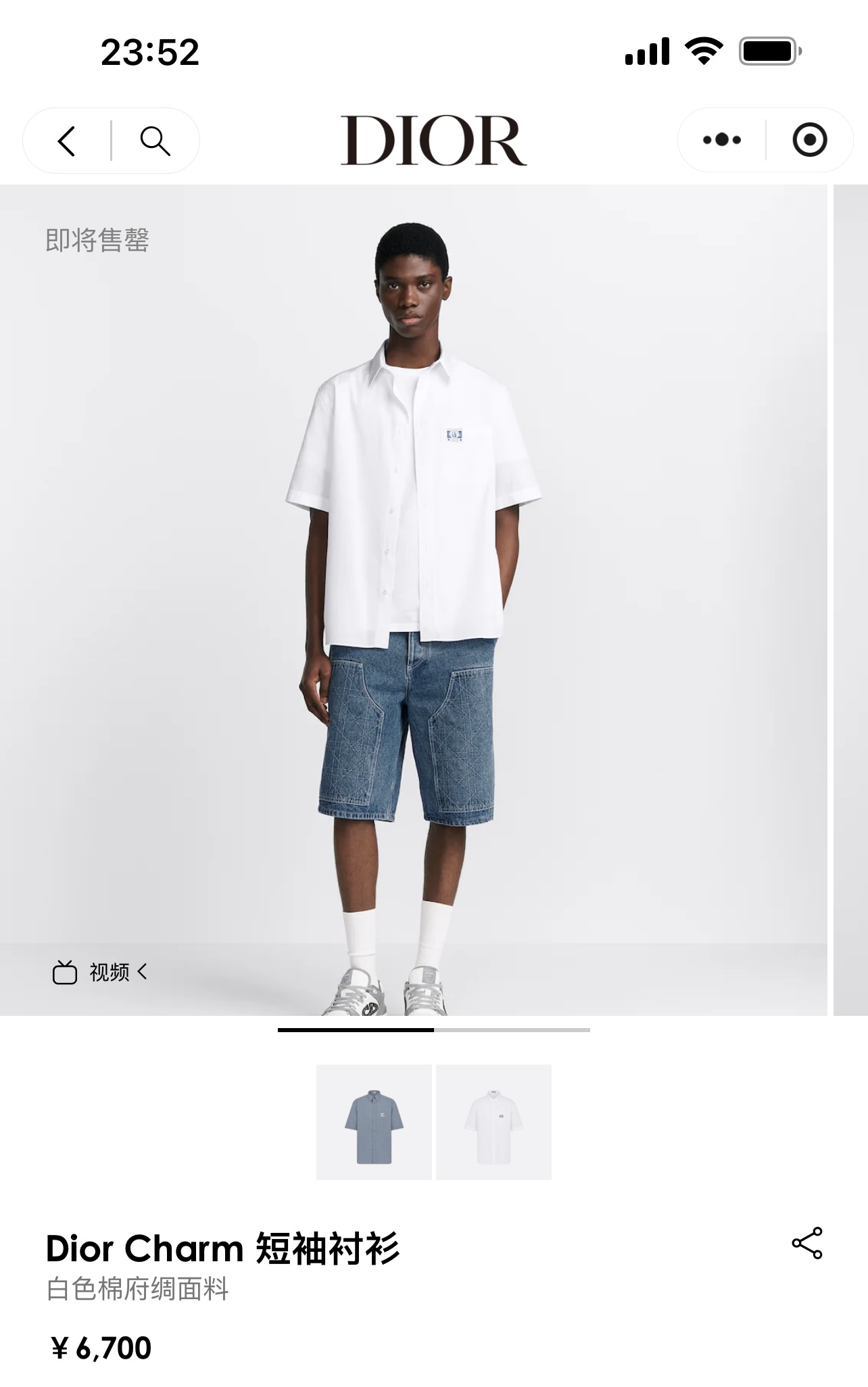
Task: Select the white shirt color variant
Action: tap(493, 1122)
